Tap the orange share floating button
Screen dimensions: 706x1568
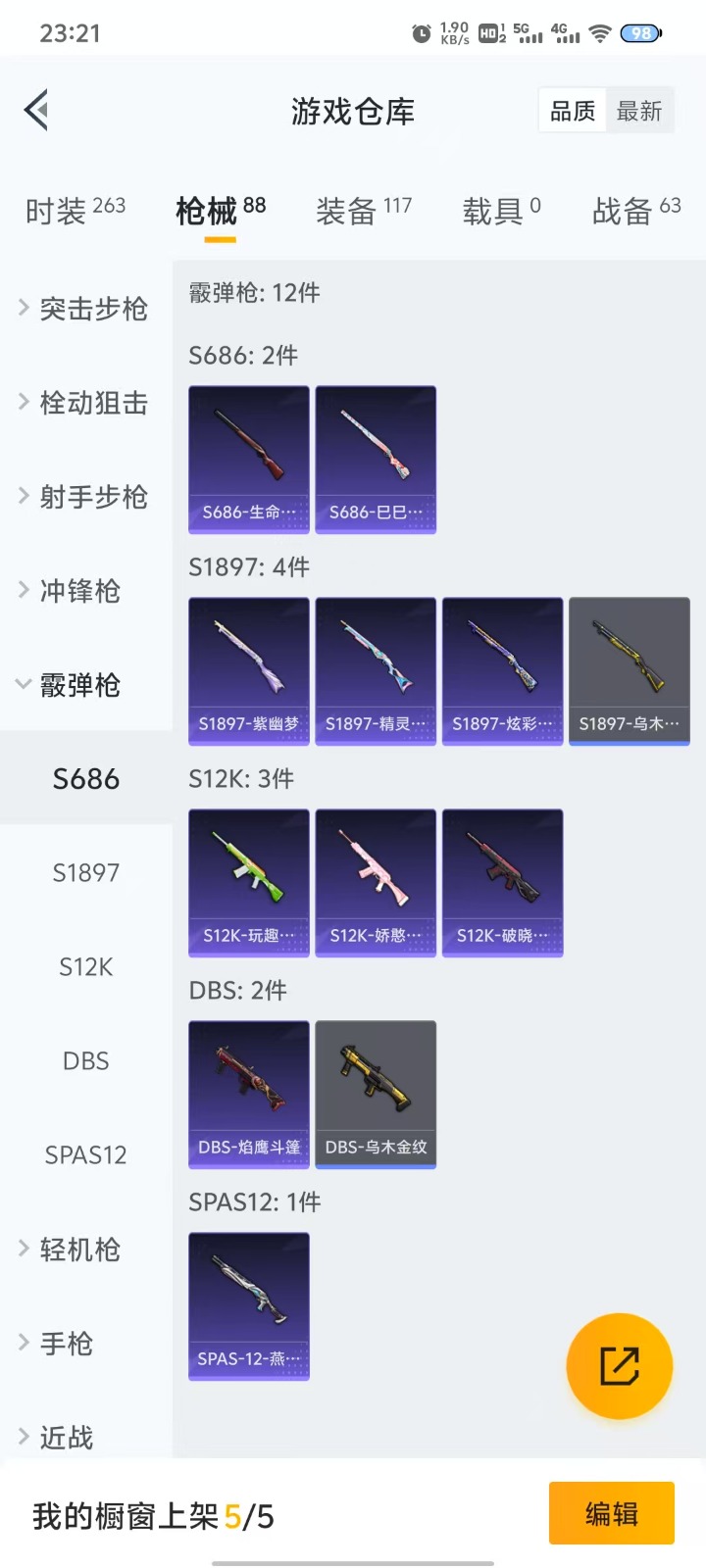pos(619,1365)
